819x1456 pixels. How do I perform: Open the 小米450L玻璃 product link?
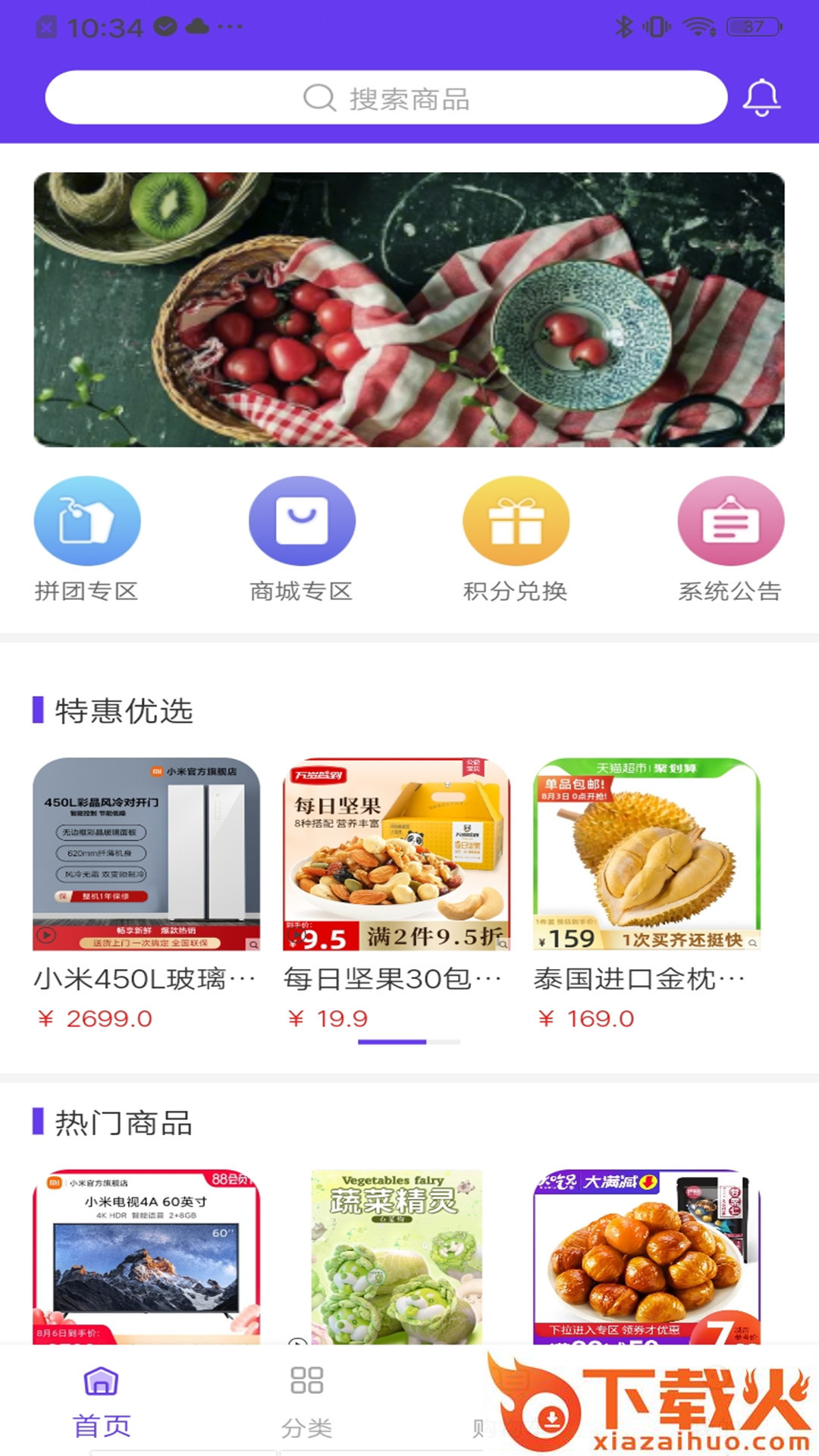pyautogui.click(x=144, y=979)
